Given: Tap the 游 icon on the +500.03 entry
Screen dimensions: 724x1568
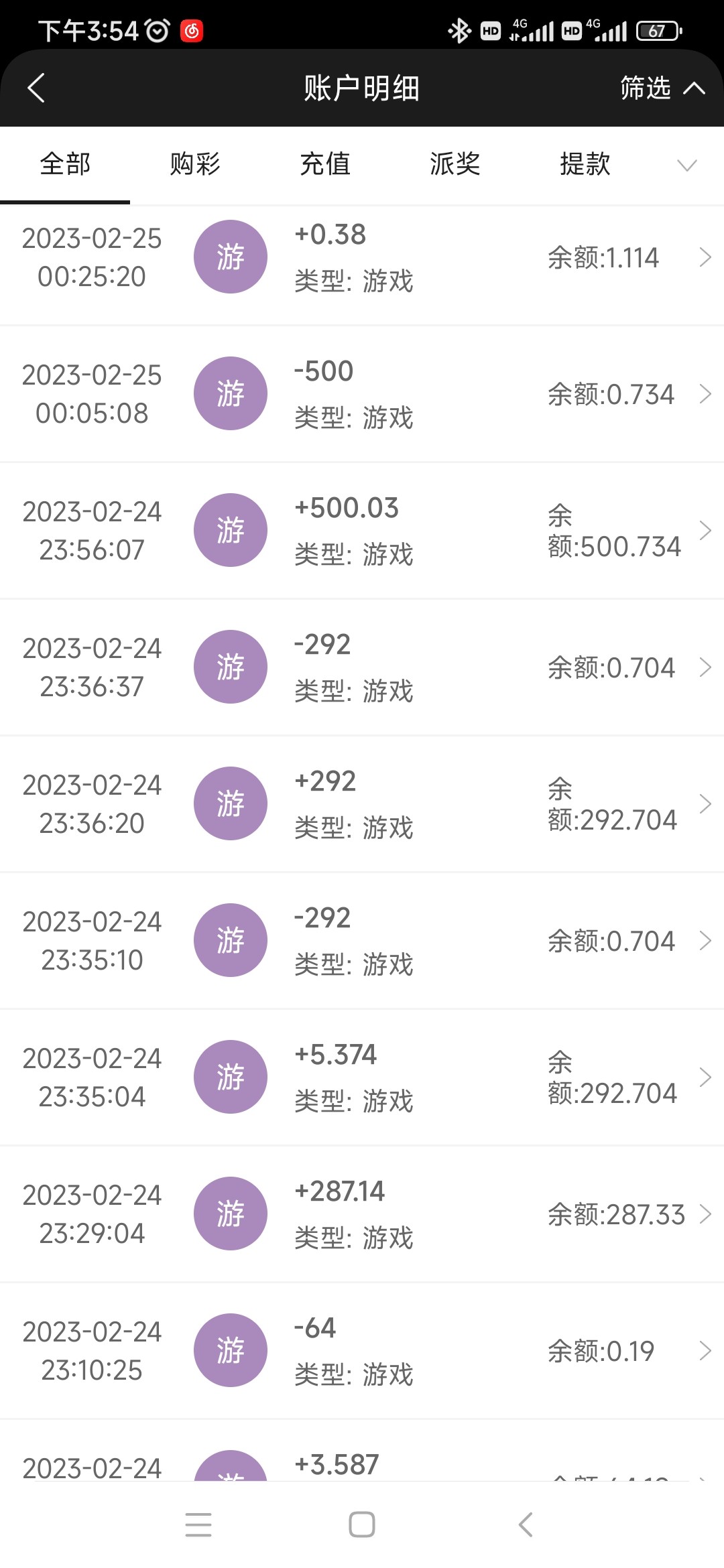Looking at the screenshot, I should point(230,529).
